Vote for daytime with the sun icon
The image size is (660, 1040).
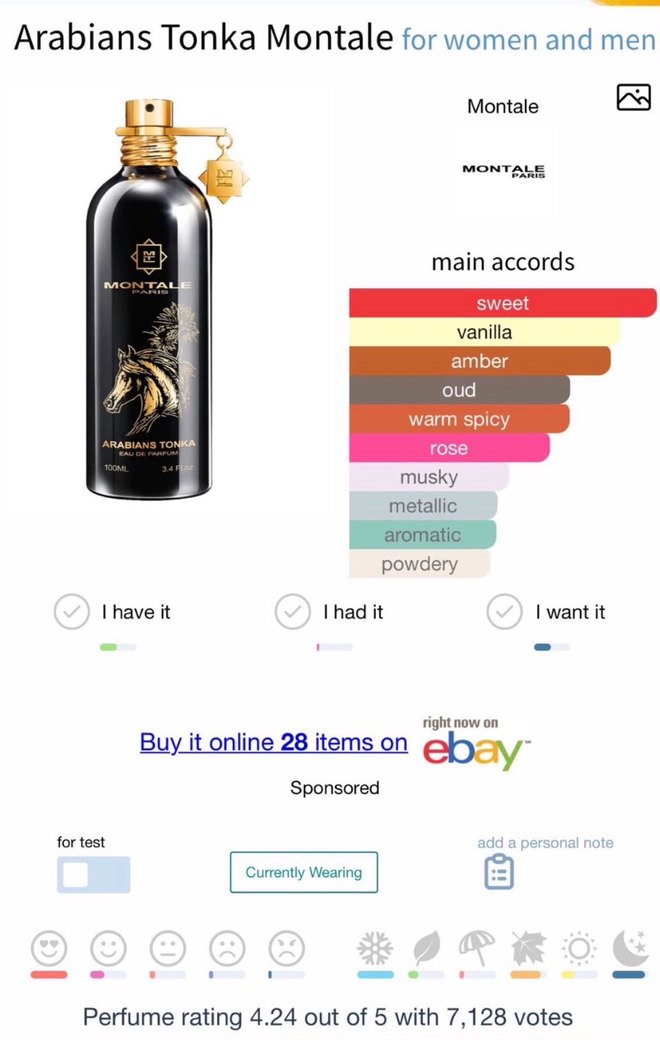[578, 945]
